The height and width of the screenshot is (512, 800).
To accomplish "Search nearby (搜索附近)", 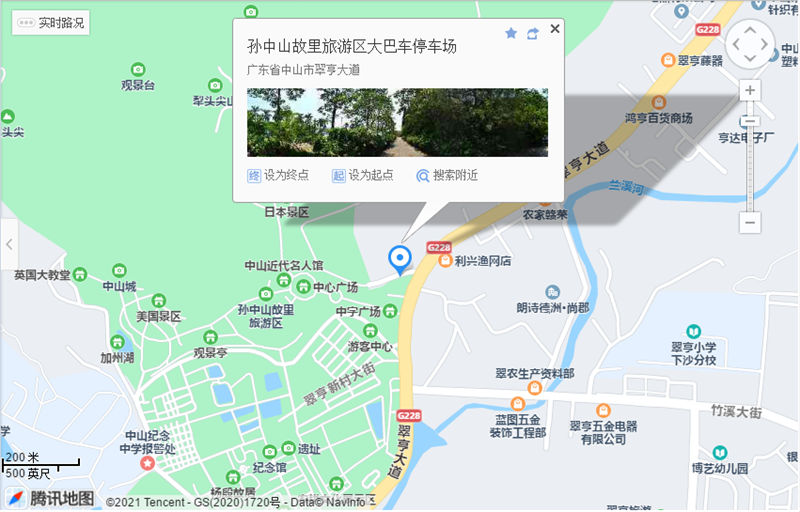I will [447, 175].
